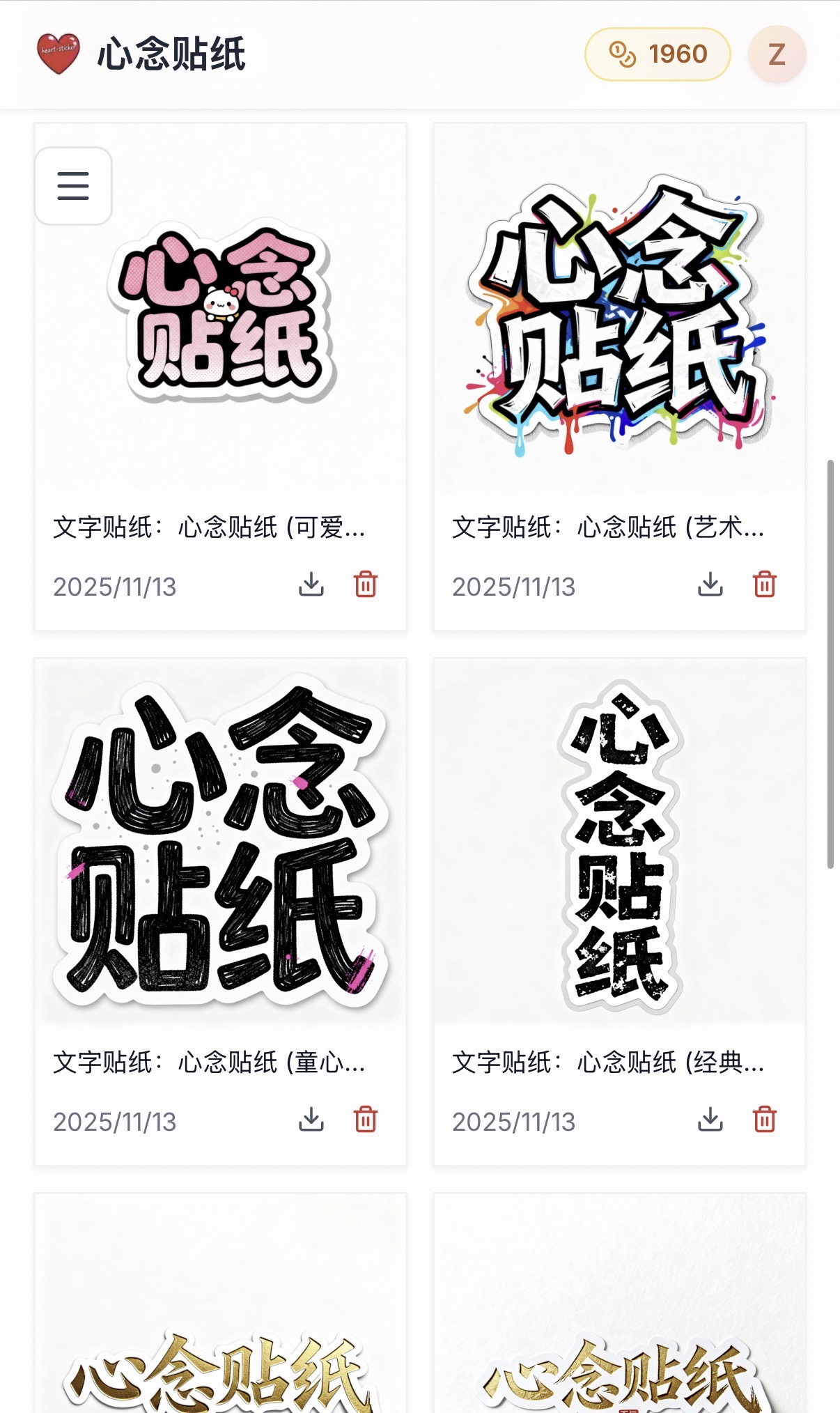
Task: Download the 经典 style sticker
Action: point(710,1120)
